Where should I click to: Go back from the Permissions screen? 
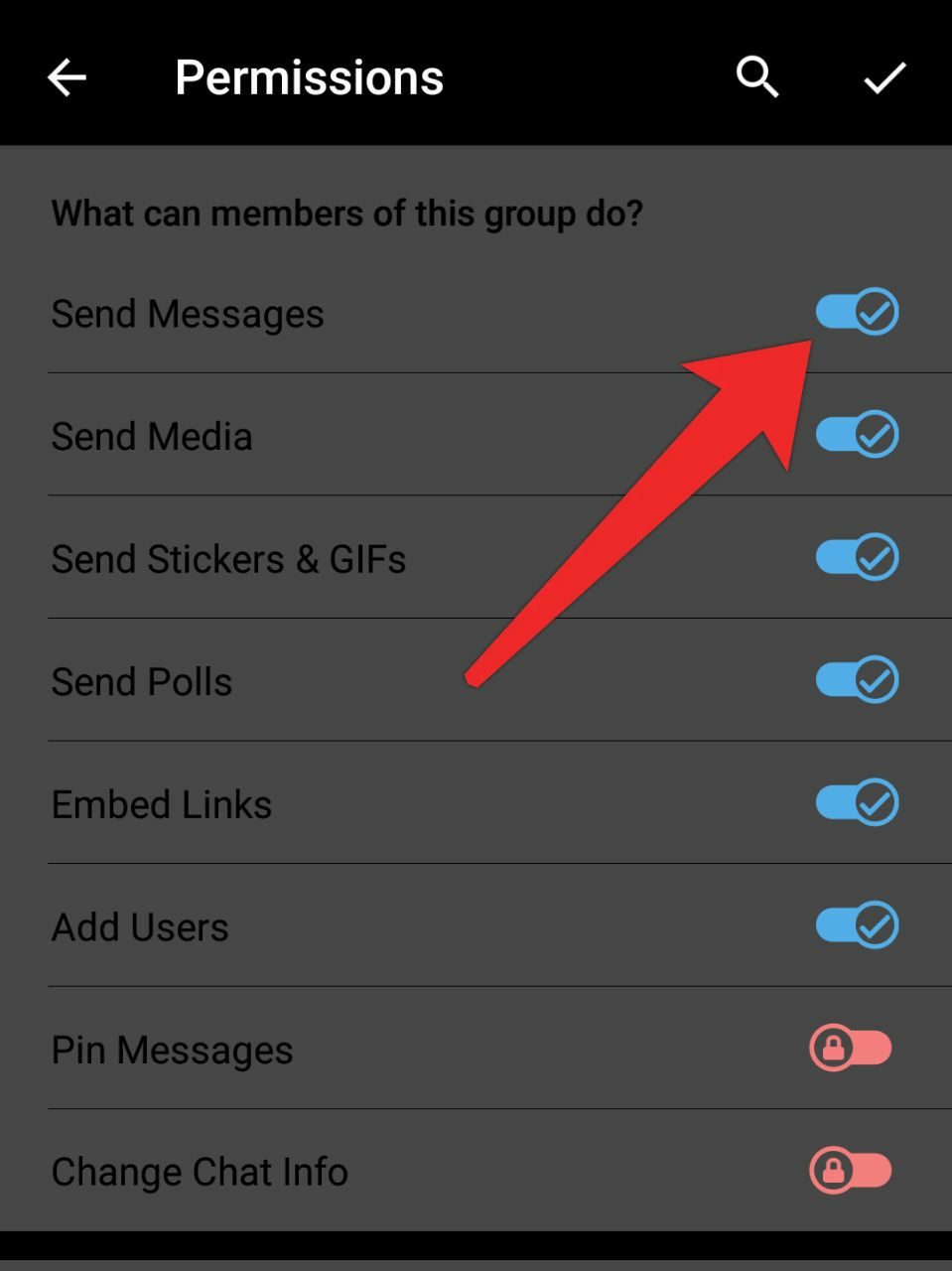tap(67, 77)
